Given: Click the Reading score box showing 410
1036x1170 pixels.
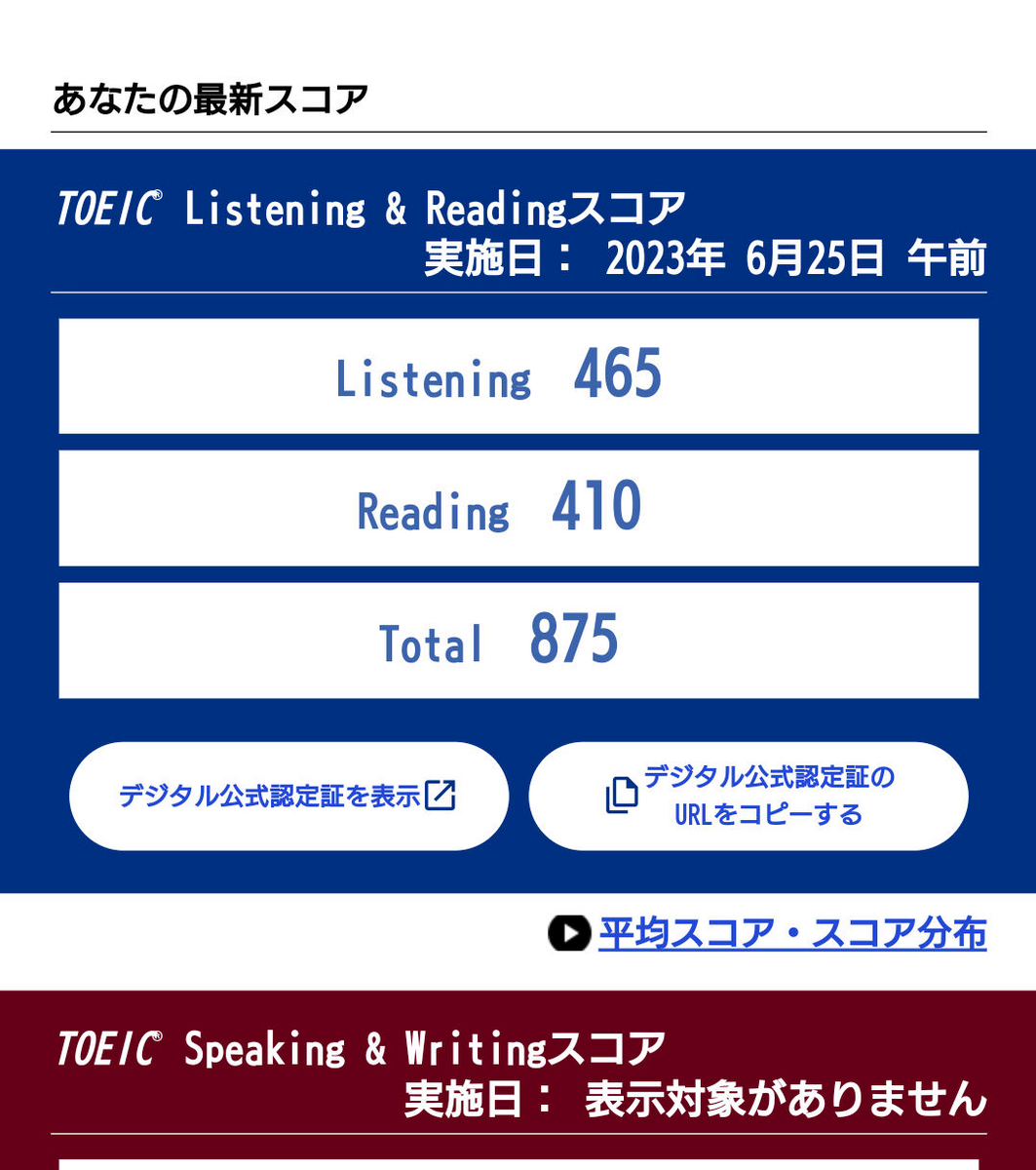Looking at the screenshot, I should pos(518,507).
